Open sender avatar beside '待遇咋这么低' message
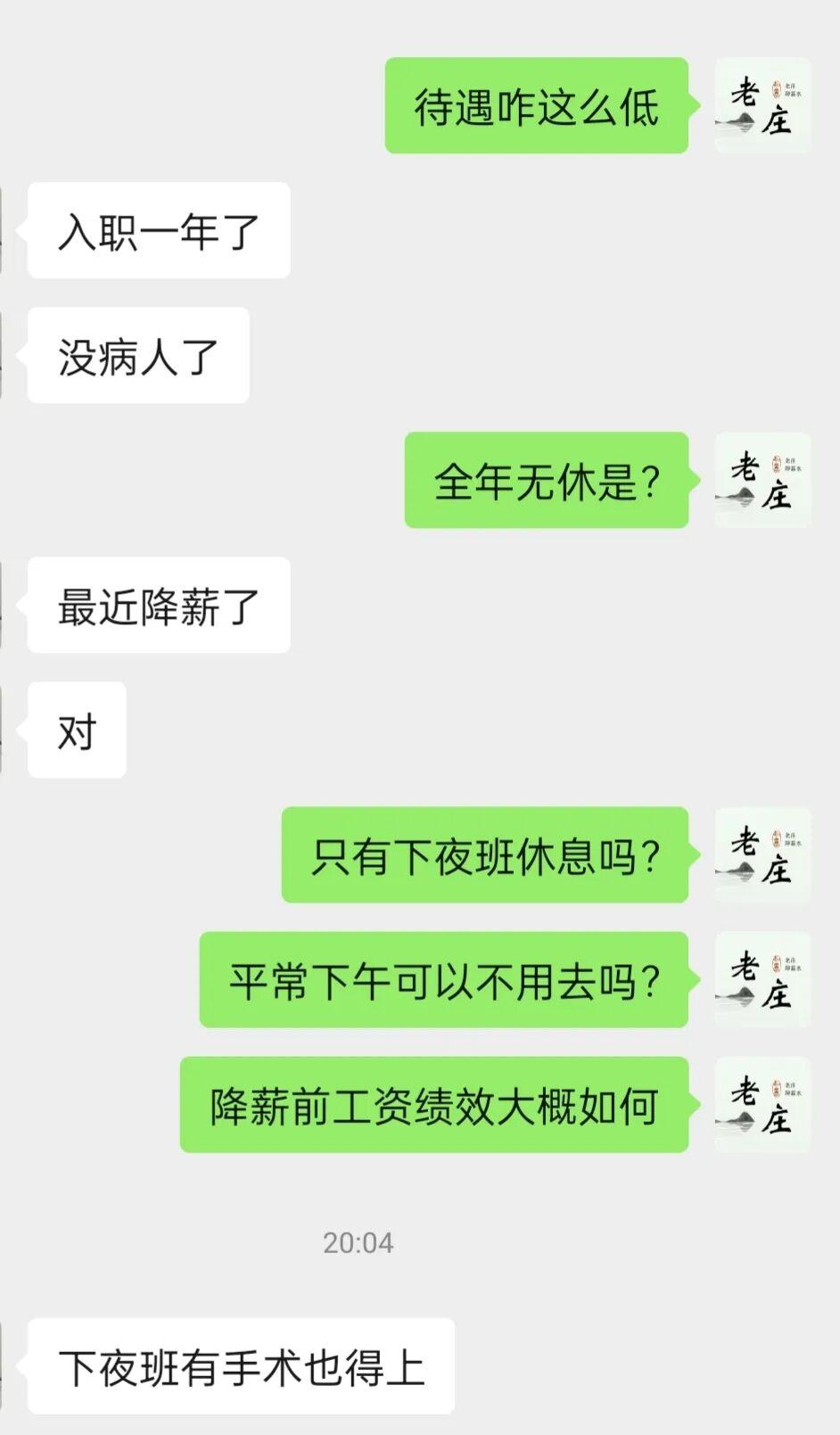Viewport: 840px width, 1435px height. [x=763, y=105]
